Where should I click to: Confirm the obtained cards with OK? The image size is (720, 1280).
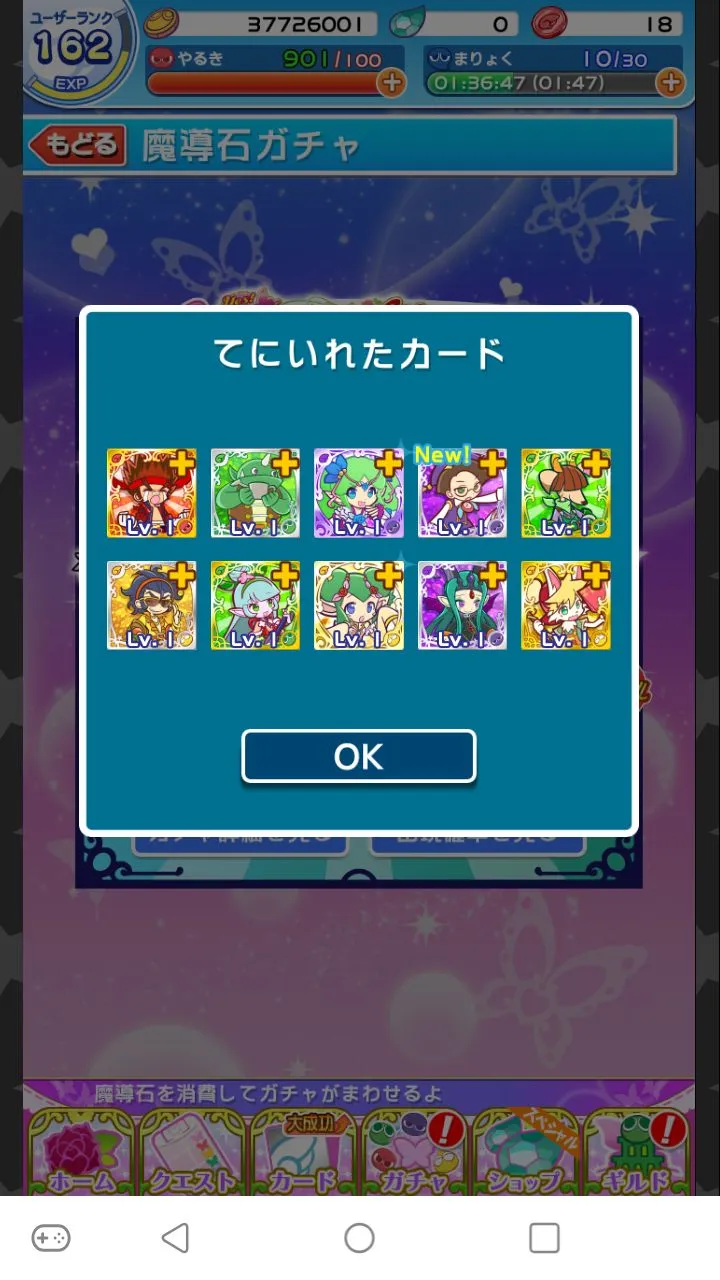358,756
